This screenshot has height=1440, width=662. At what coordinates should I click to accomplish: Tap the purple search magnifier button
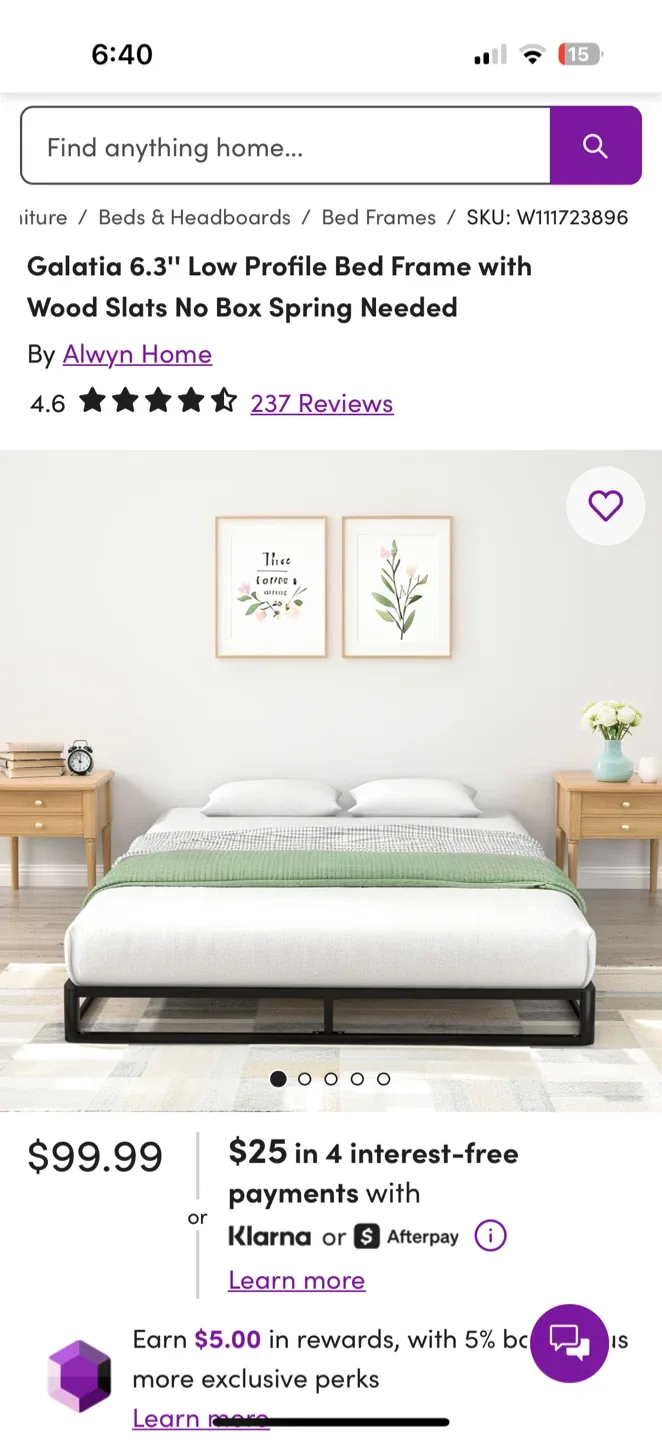pos(596,146)
